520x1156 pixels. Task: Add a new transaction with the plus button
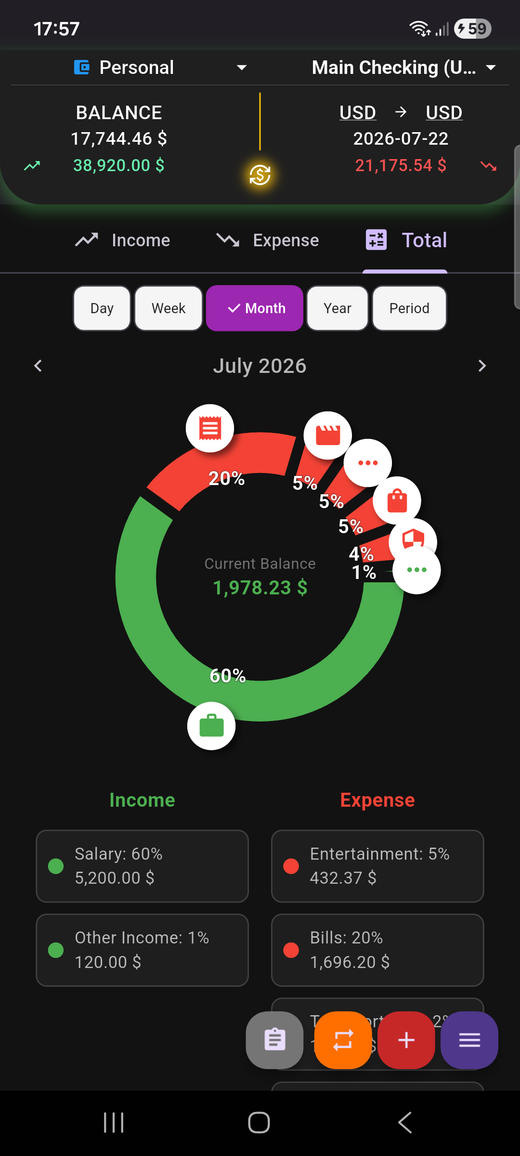point(406,1040)
